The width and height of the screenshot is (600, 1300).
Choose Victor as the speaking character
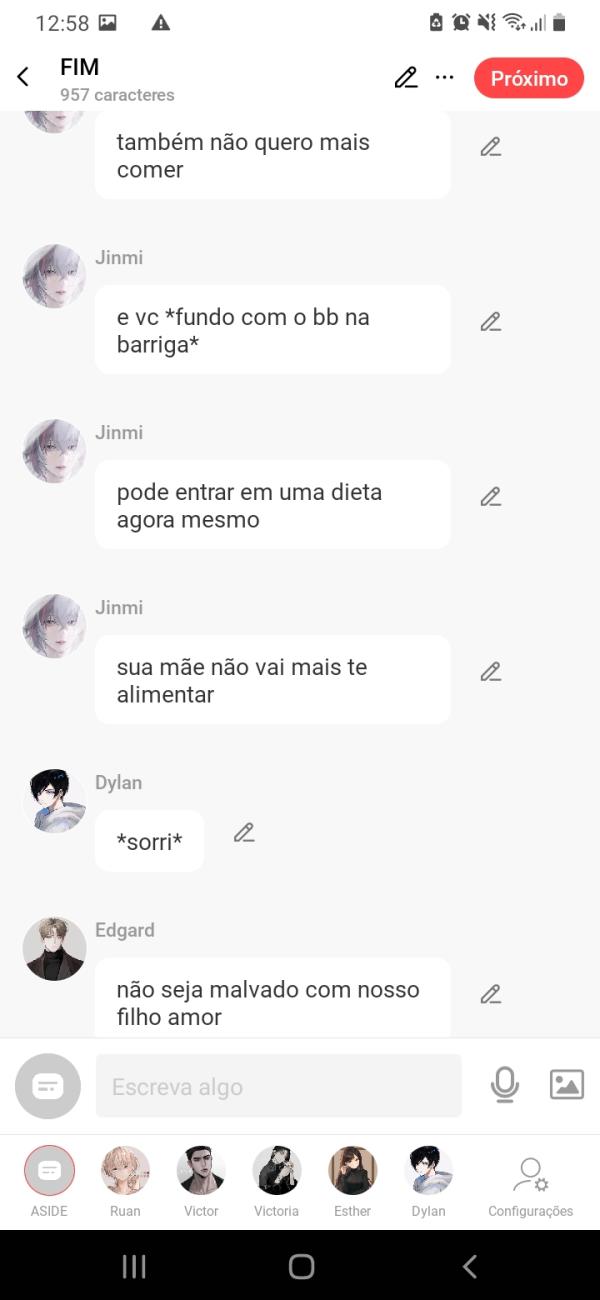[201, 1171]
